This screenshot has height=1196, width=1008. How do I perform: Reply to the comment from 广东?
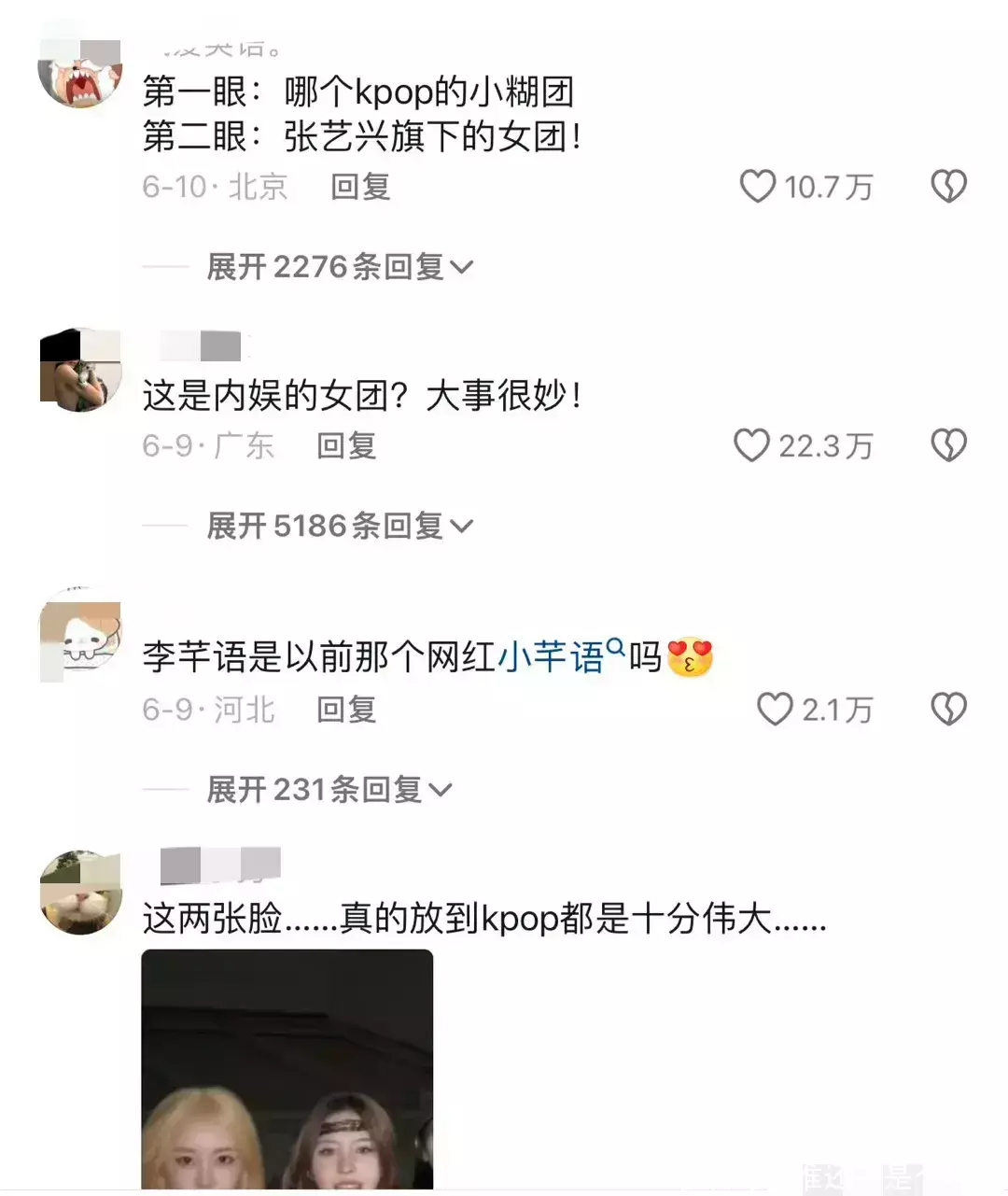[x=346, y=445]
